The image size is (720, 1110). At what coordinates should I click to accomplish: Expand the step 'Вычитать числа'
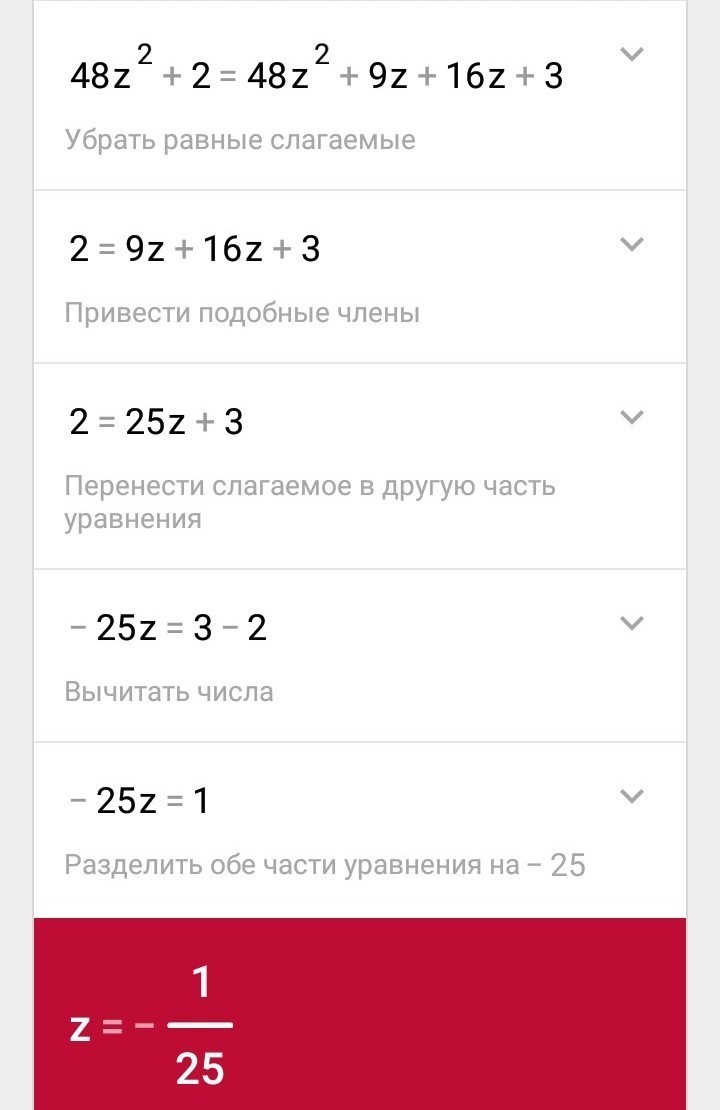631,624
